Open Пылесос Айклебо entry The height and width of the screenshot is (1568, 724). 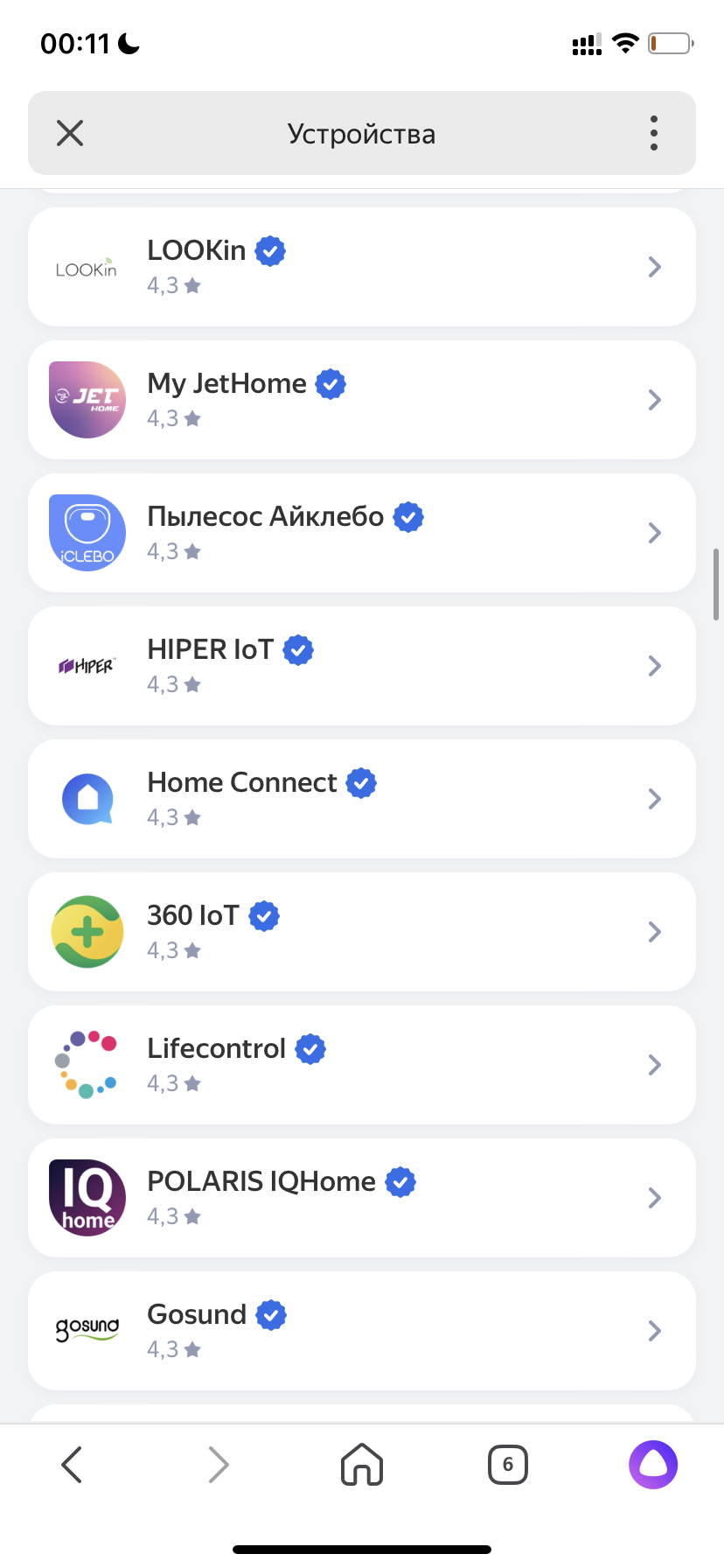point(362,533)
